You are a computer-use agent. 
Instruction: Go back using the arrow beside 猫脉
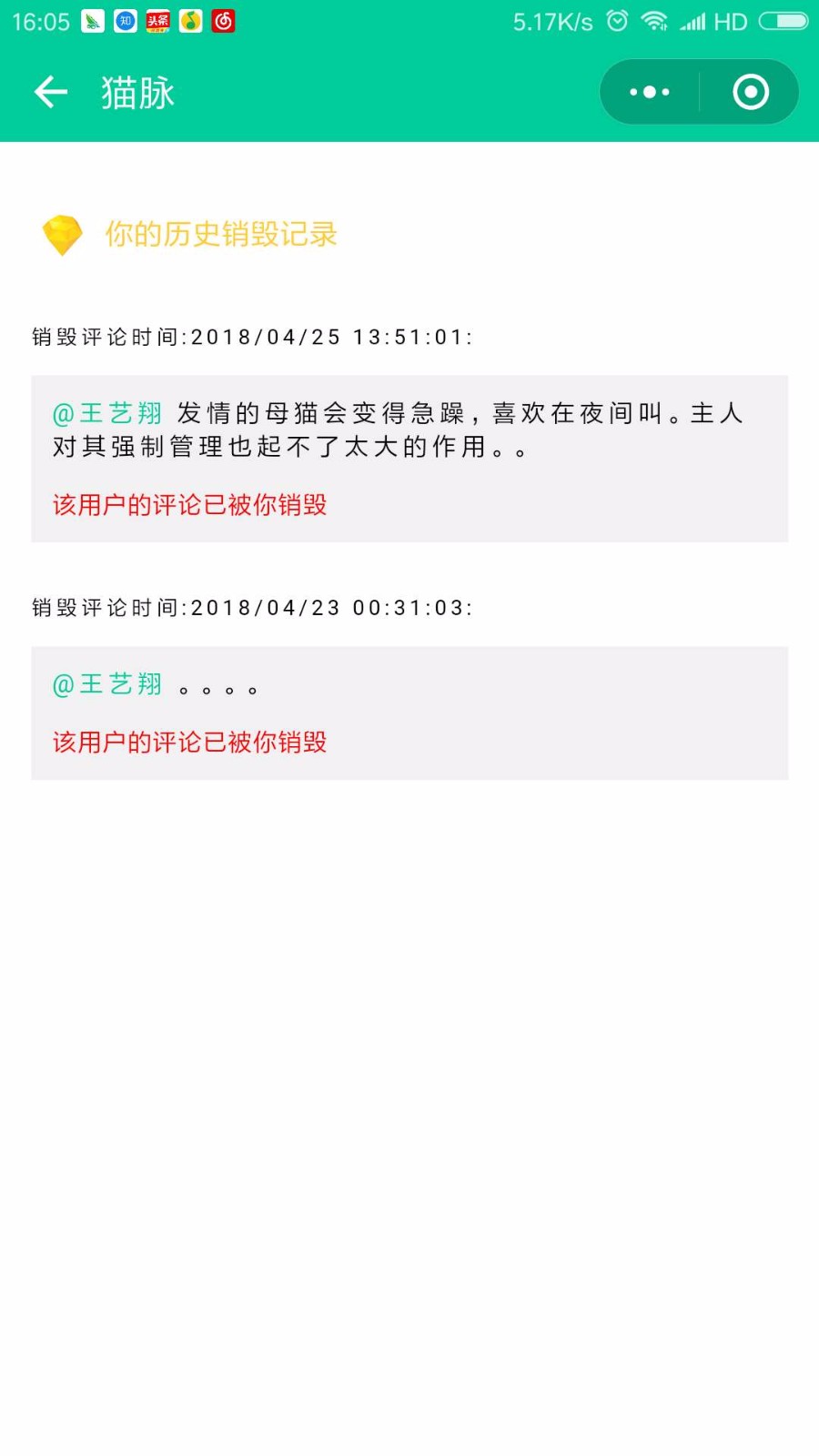pyautogui.click(x=51, y=92)
